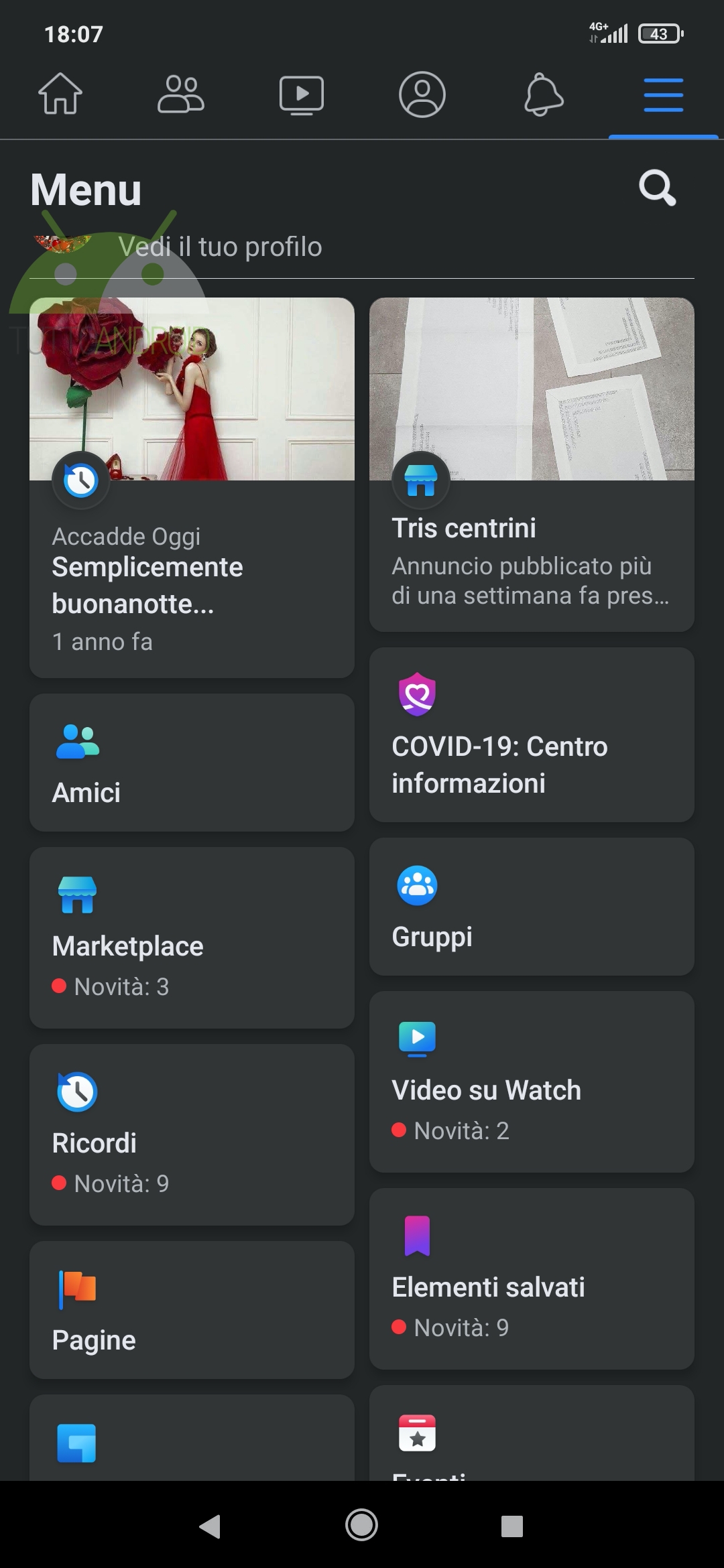
Task: Open the search magnifier in Menu
Action: [x=657, y=188]
